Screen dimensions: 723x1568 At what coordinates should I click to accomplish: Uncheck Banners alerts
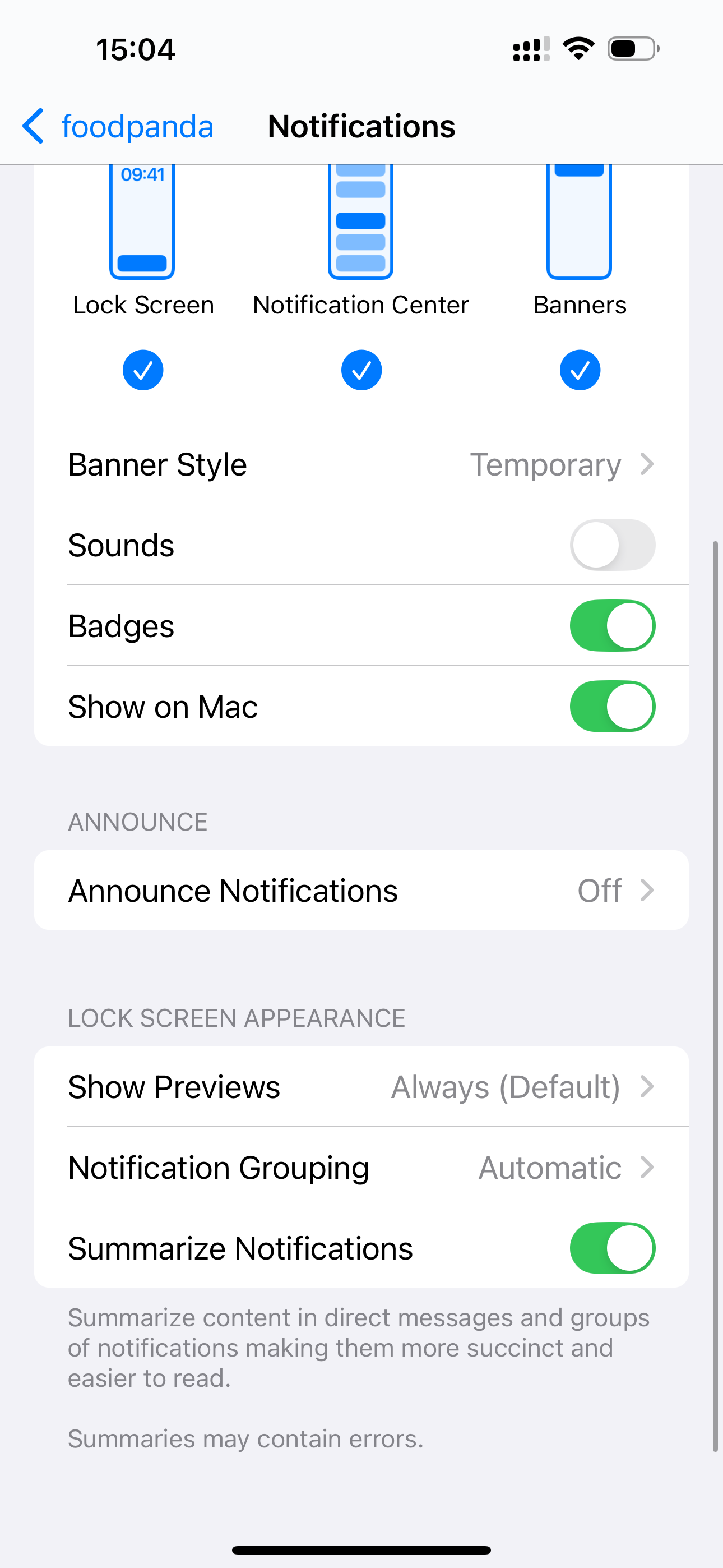click(580, 370)
